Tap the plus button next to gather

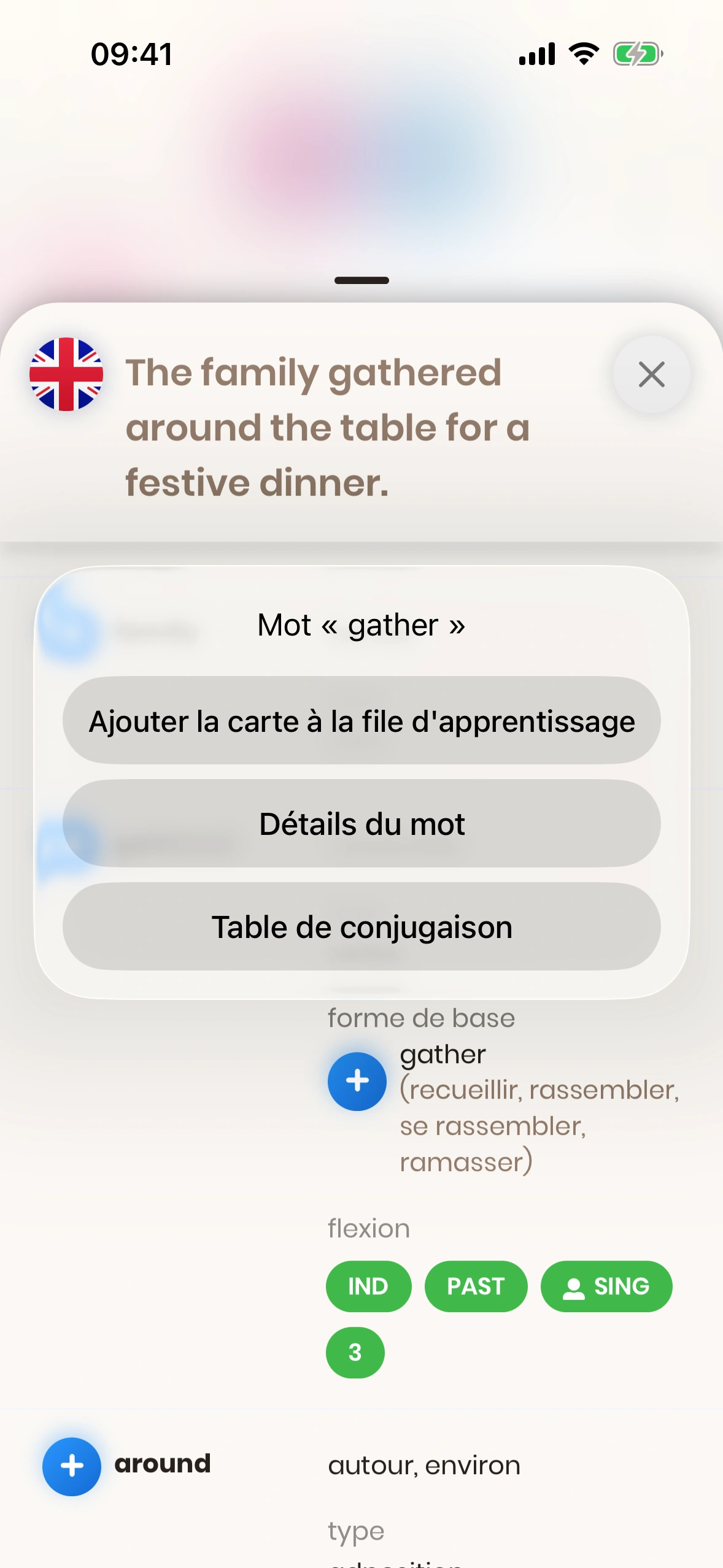(x=357, y=1081)
